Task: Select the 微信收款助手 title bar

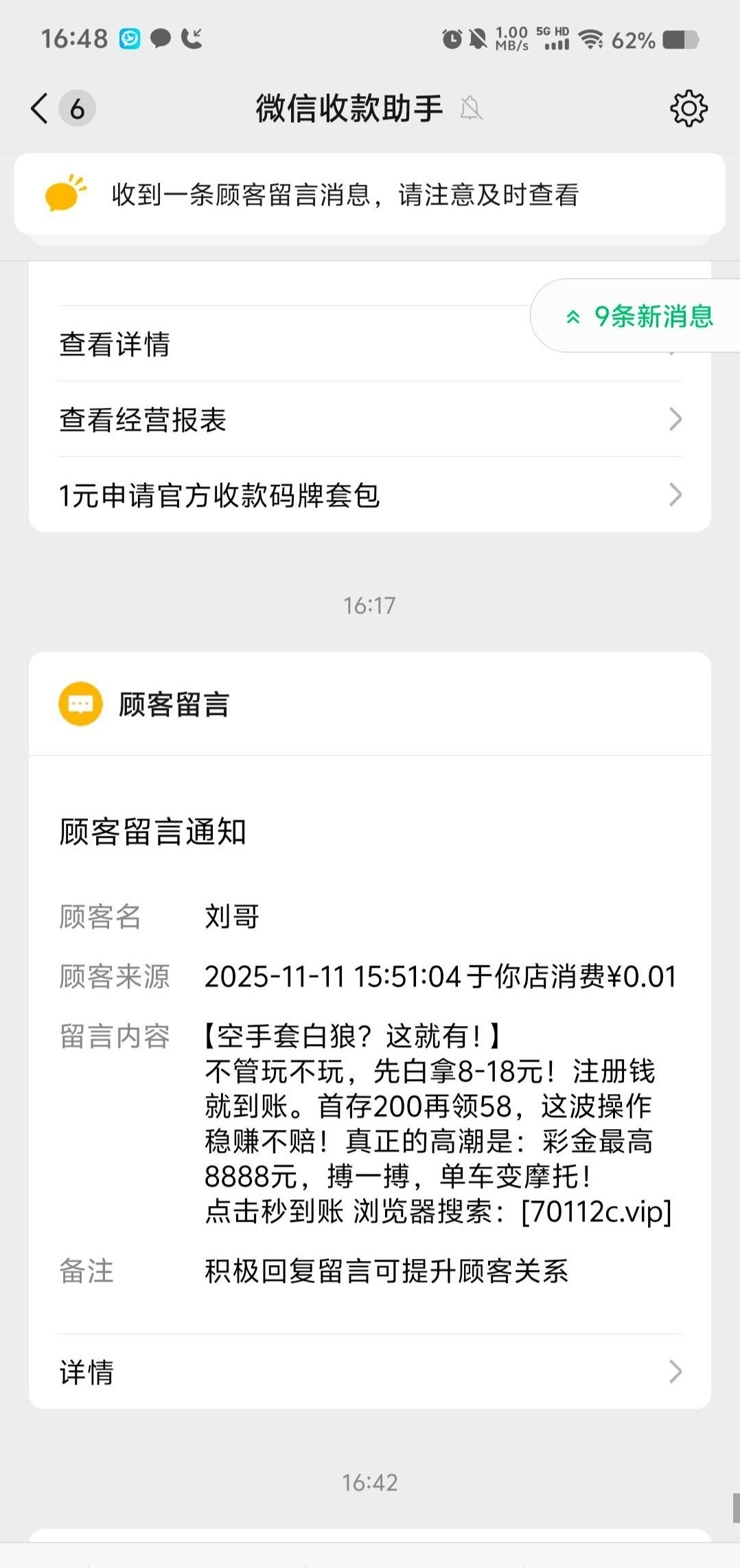Action: point(347,108)
